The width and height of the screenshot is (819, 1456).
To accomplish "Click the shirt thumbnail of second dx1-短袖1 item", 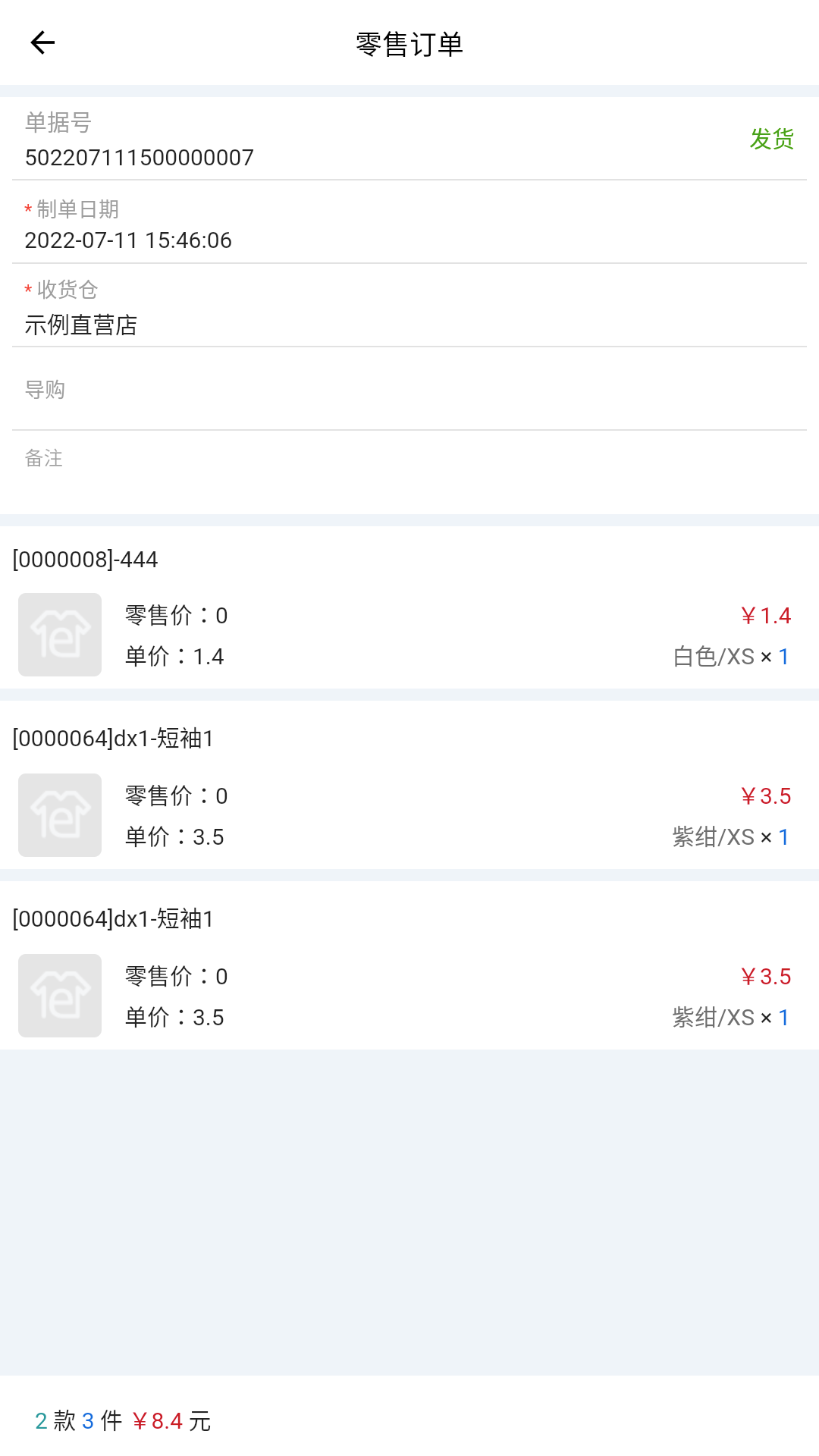I will pyautogui.click(x=59, y=995).
